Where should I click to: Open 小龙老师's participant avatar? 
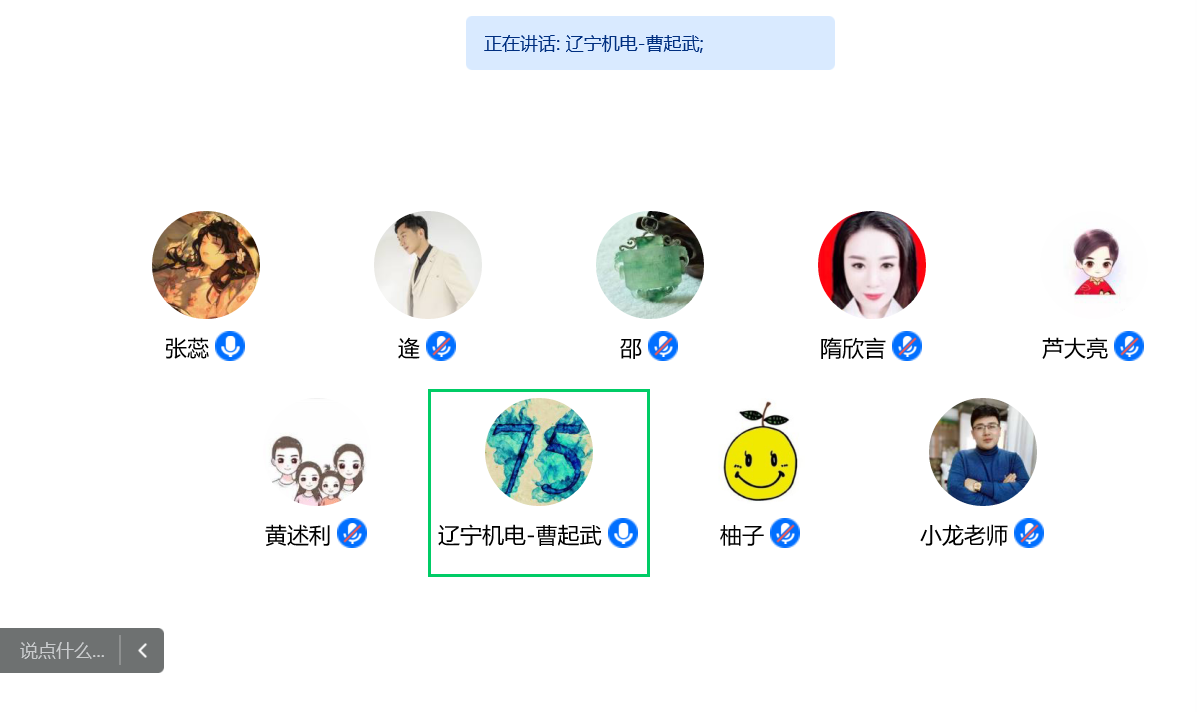[x=983, y=452]
